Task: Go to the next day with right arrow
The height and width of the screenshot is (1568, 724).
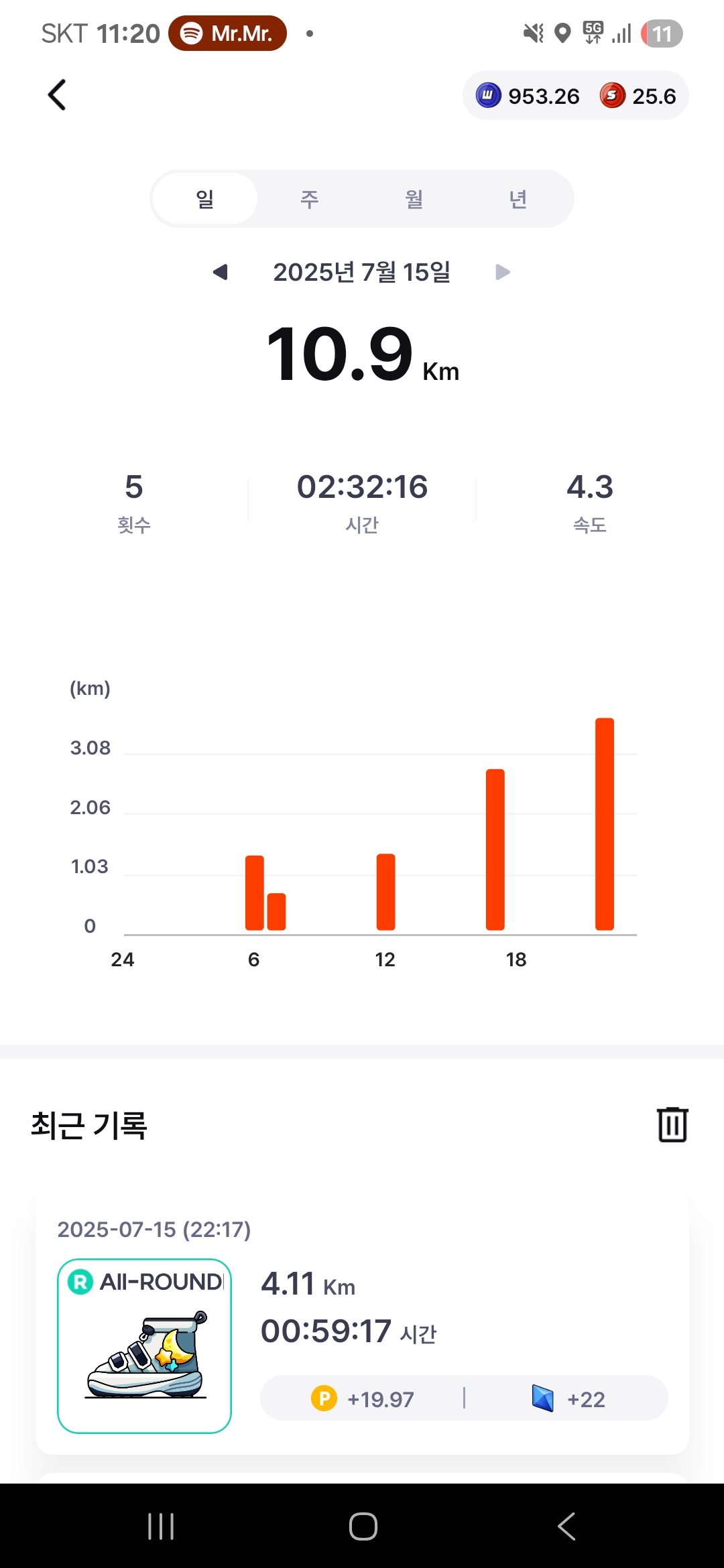Action: 503,272
